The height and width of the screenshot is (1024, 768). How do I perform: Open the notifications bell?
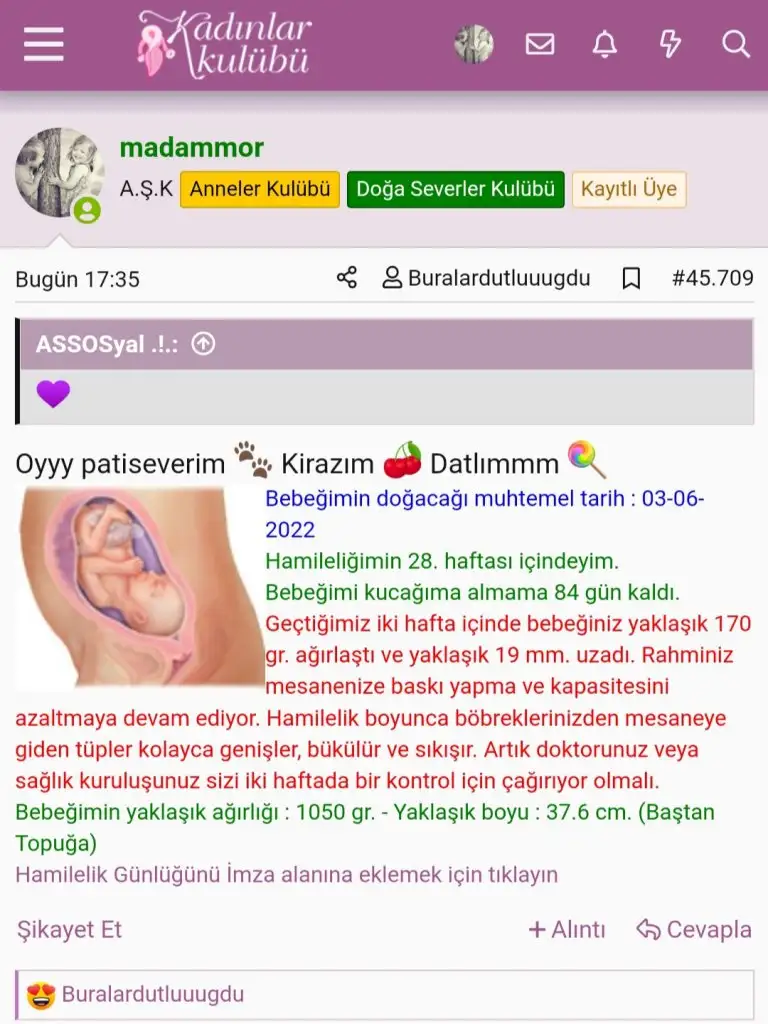604,44
